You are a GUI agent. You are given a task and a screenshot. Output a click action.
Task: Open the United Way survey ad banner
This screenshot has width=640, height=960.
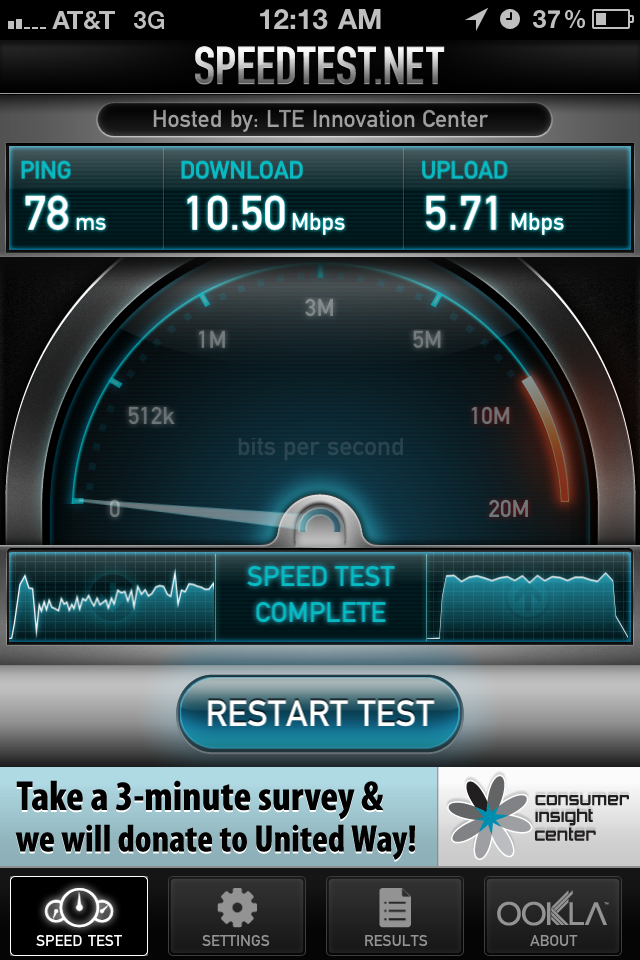point(320,816)
